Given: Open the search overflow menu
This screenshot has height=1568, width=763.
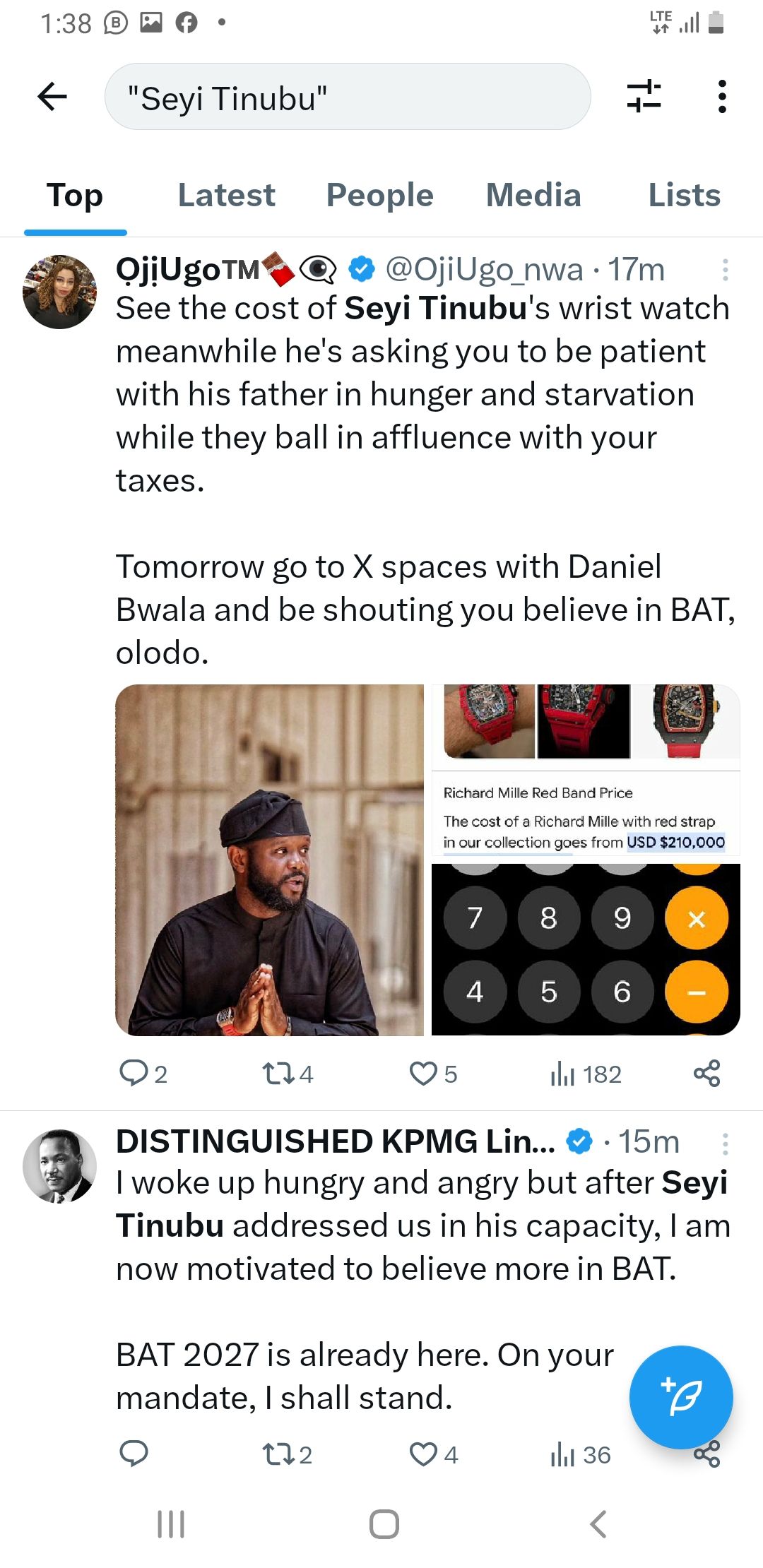Looking at the screenshot, I should pyautogui.click(x=721, y=97).
